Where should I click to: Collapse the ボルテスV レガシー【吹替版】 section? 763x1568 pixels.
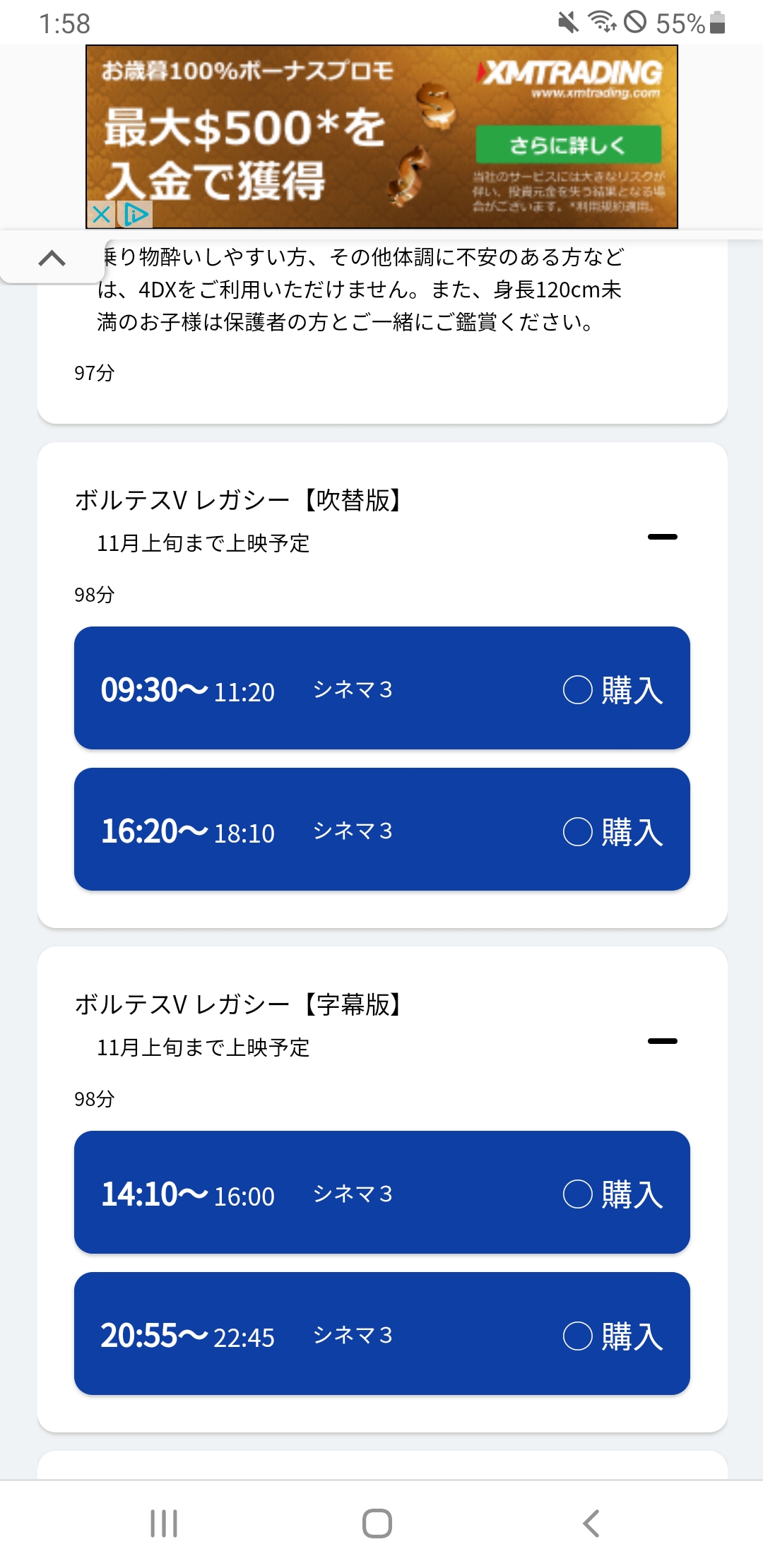pyautogui.click(x=662, y=537)
